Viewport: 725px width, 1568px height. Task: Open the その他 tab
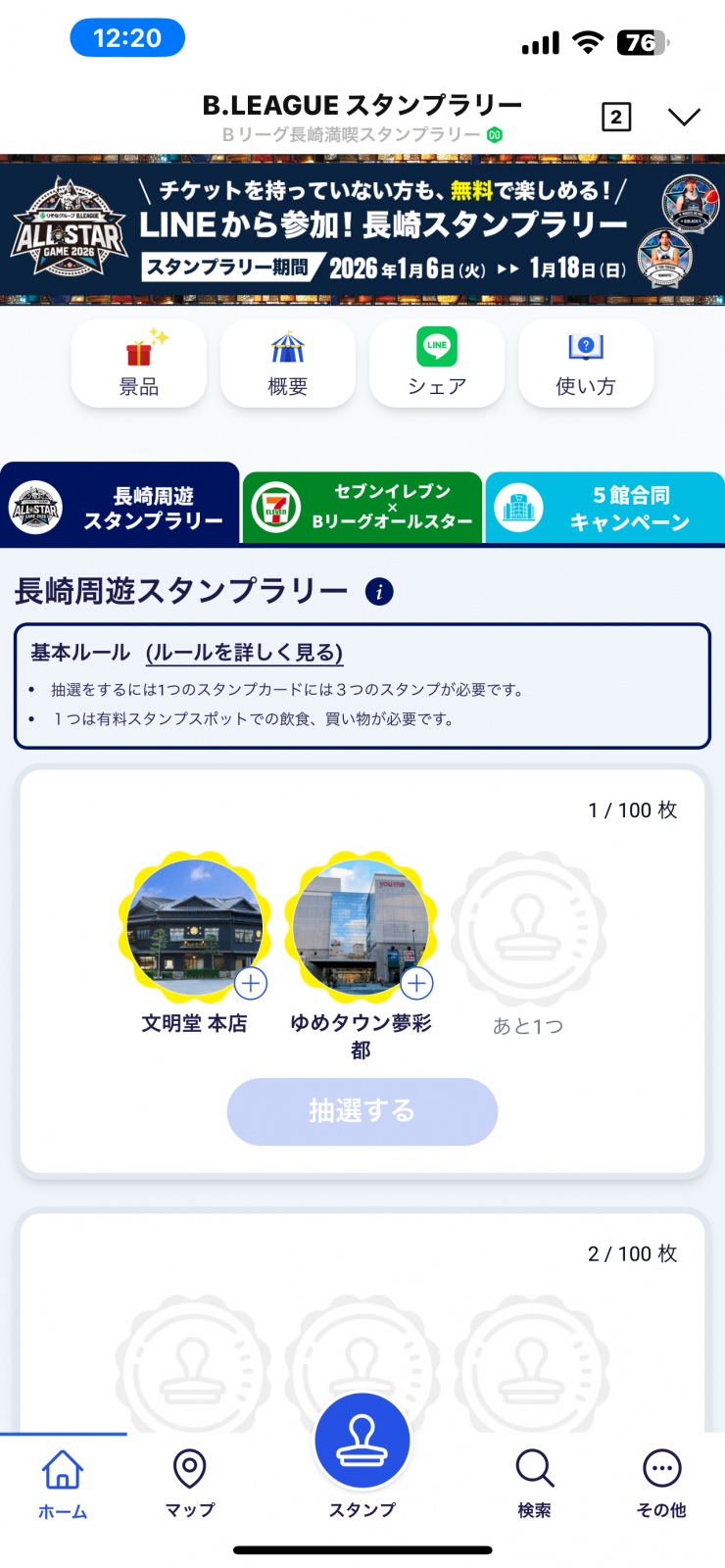click(661, 1484)
